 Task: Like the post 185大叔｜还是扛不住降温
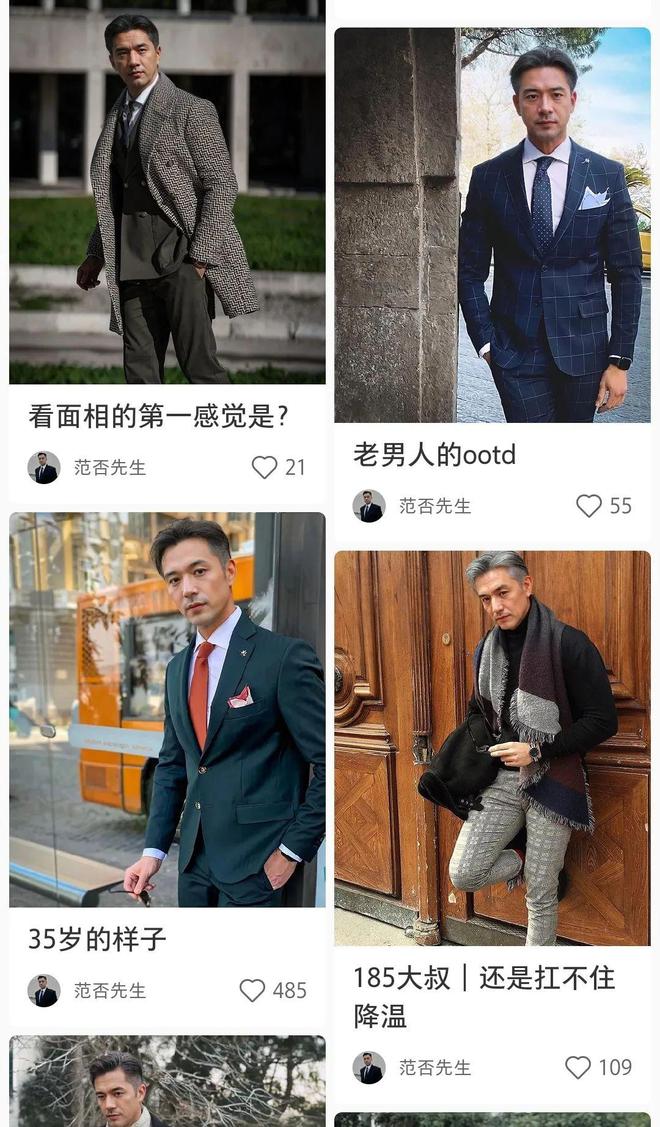(578, 1067)
